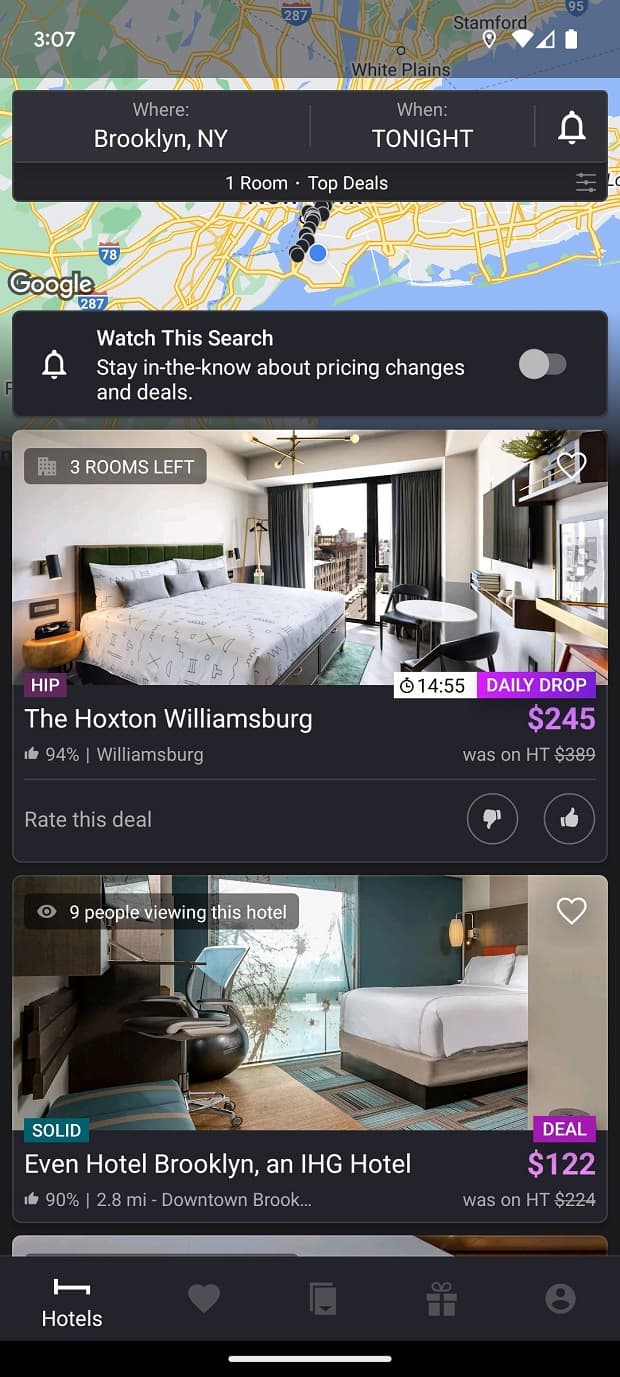Viewport: 620px width, 1377px height.
Task: Edit 1 Room · Top Deals options
Action: click(x=306, y=183)
